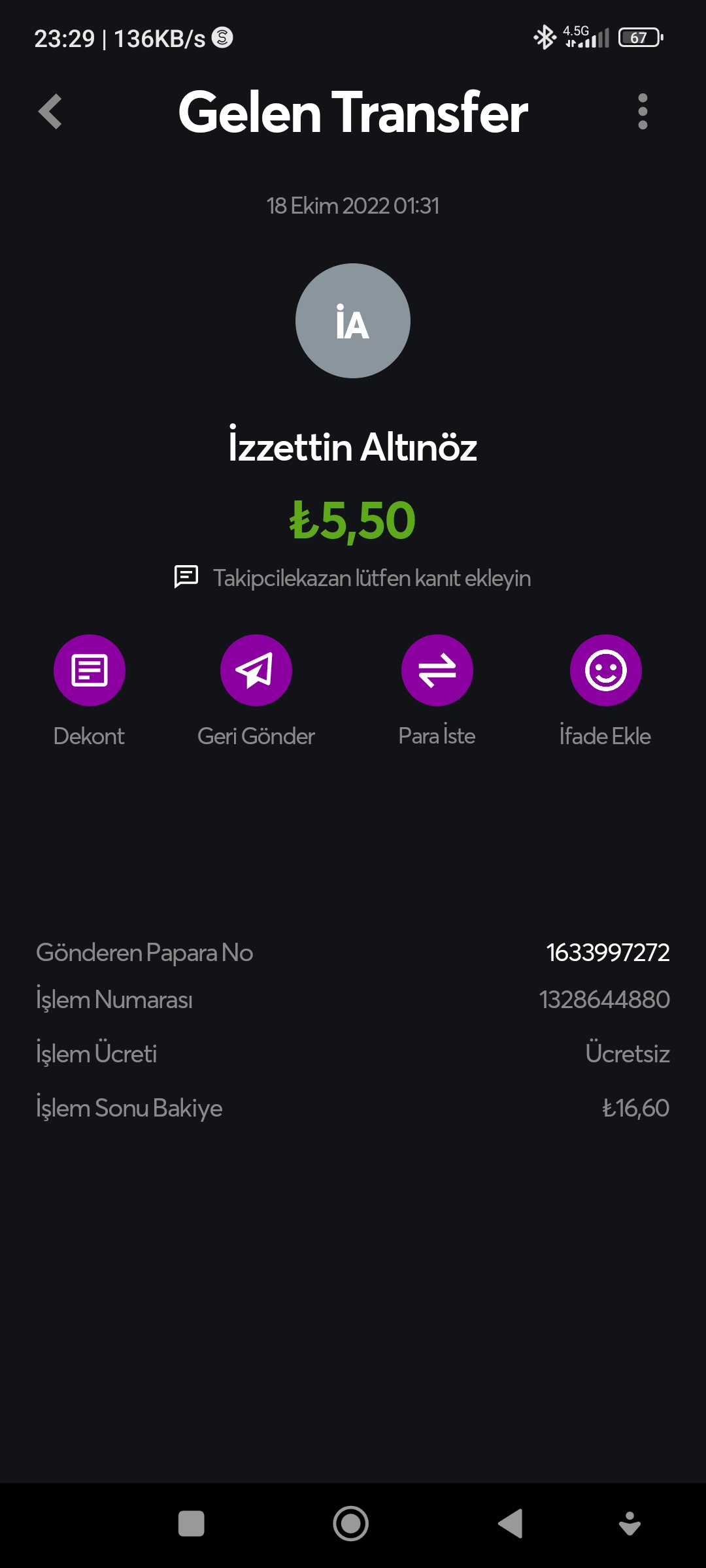Select Para İste to request money
Viewport: 706px width, 1568px height.
[437, 670]
